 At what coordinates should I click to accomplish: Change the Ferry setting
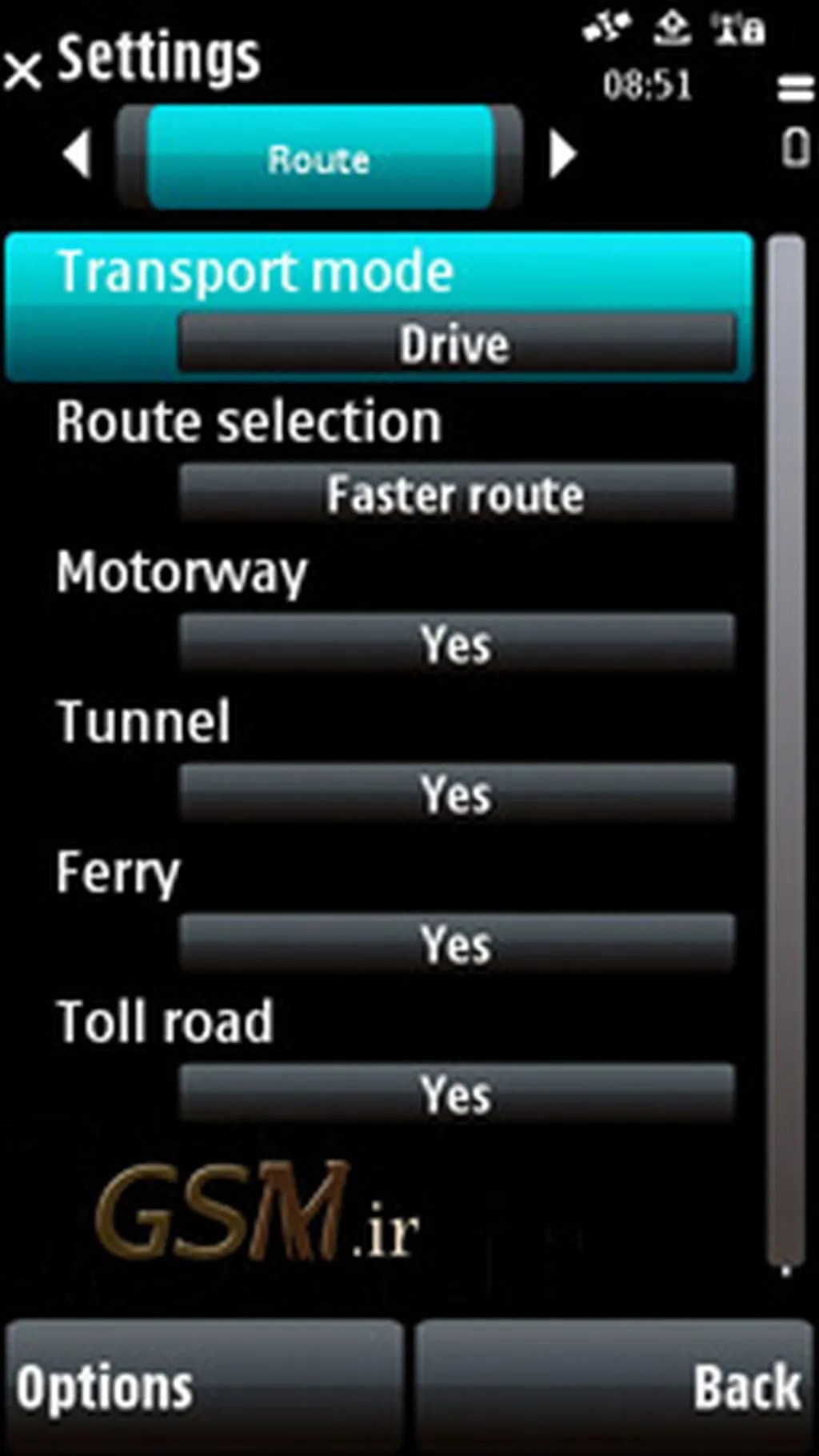pyautogui.click(x=456, y=945)
